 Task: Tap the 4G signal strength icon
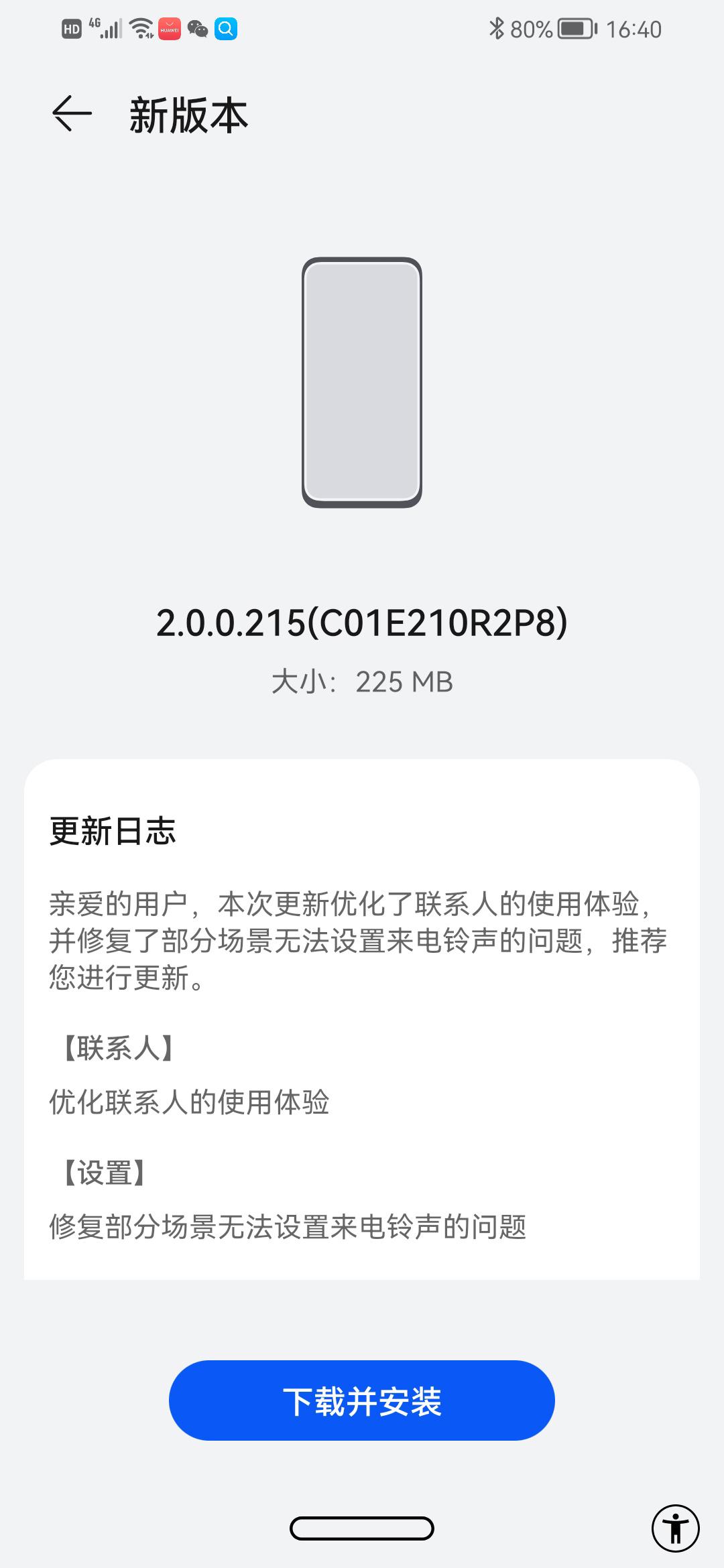coord(107,27)
